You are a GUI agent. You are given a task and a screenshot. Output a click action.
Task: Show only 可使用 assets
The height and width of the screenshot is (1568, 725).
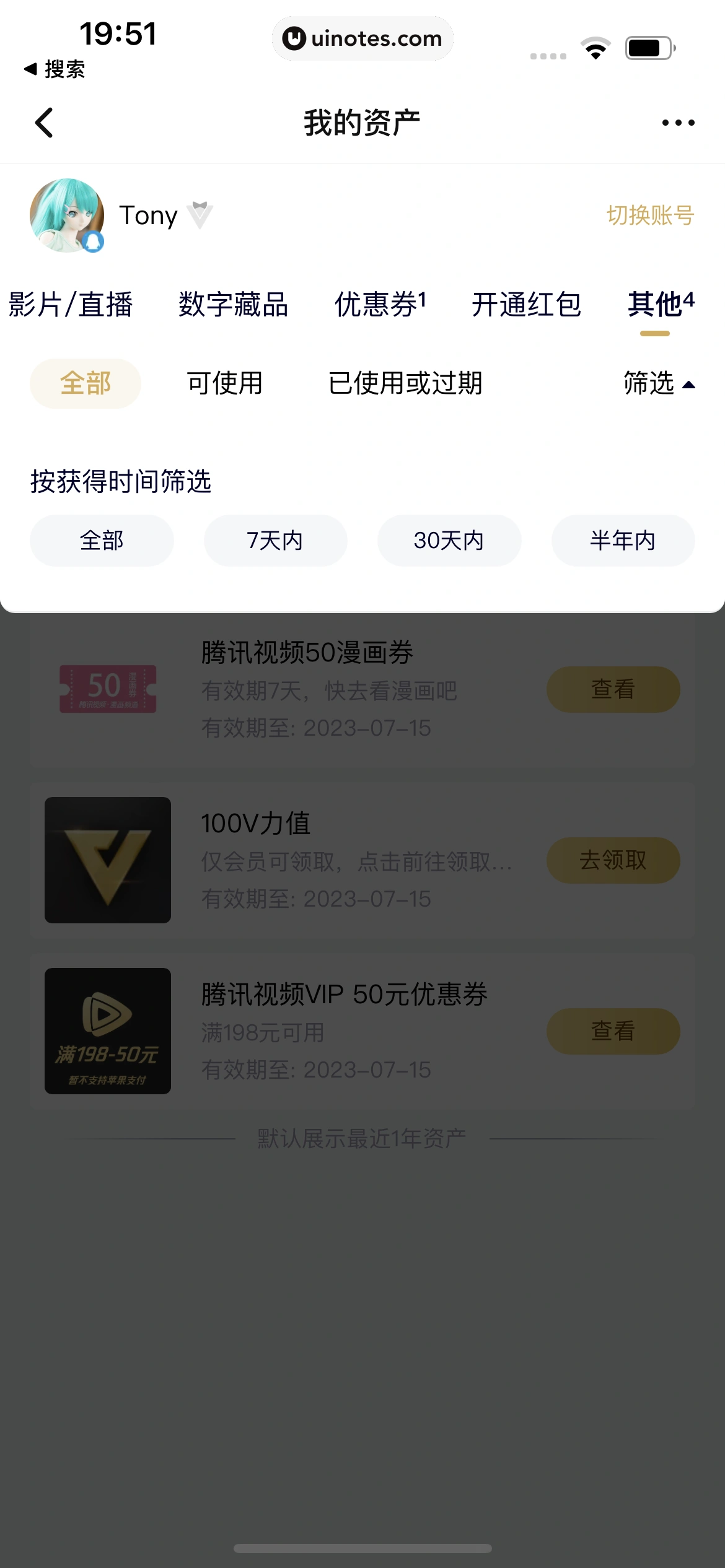point(225,383)
